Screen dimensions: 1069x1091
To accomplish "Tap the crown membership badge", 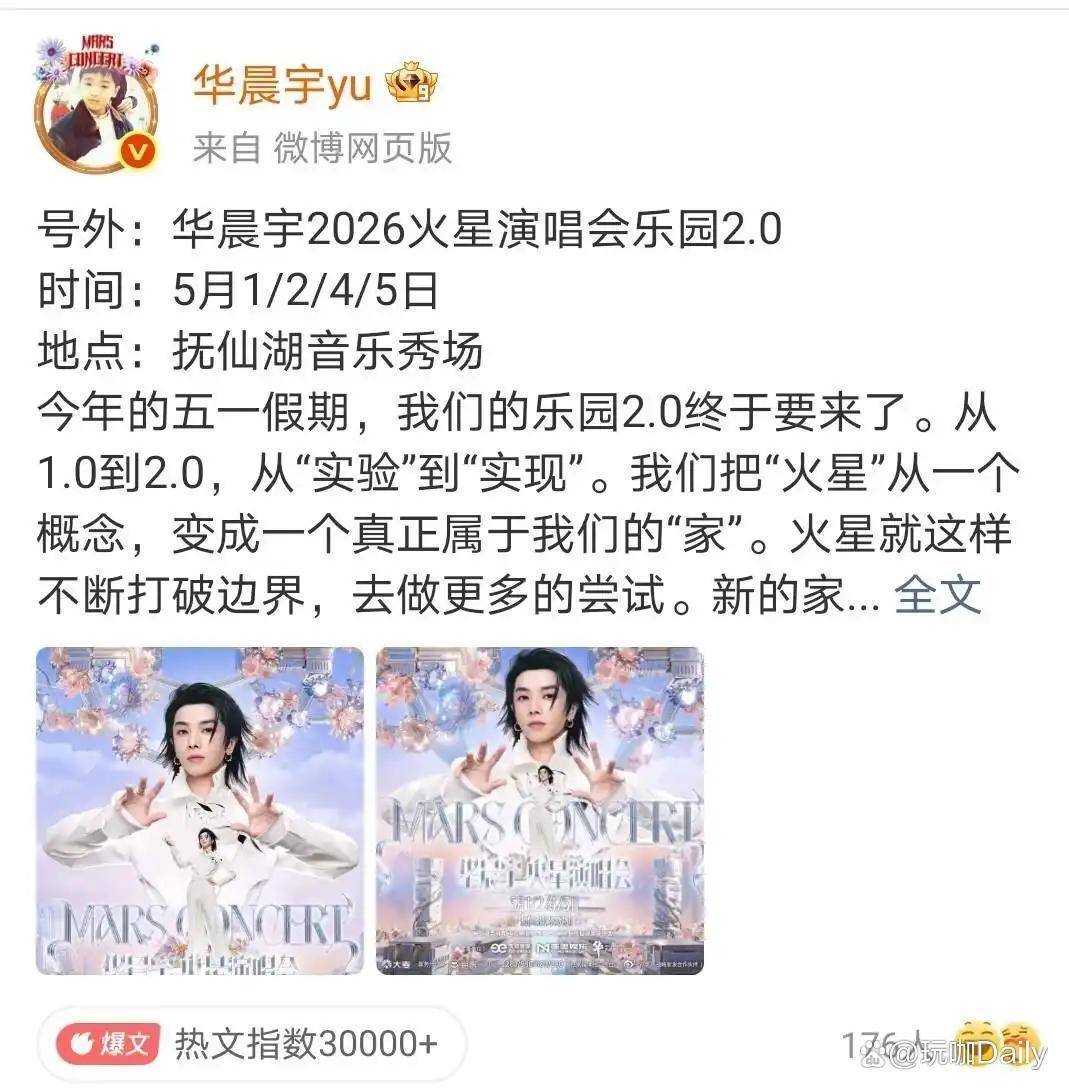I will tap(411, 83).
